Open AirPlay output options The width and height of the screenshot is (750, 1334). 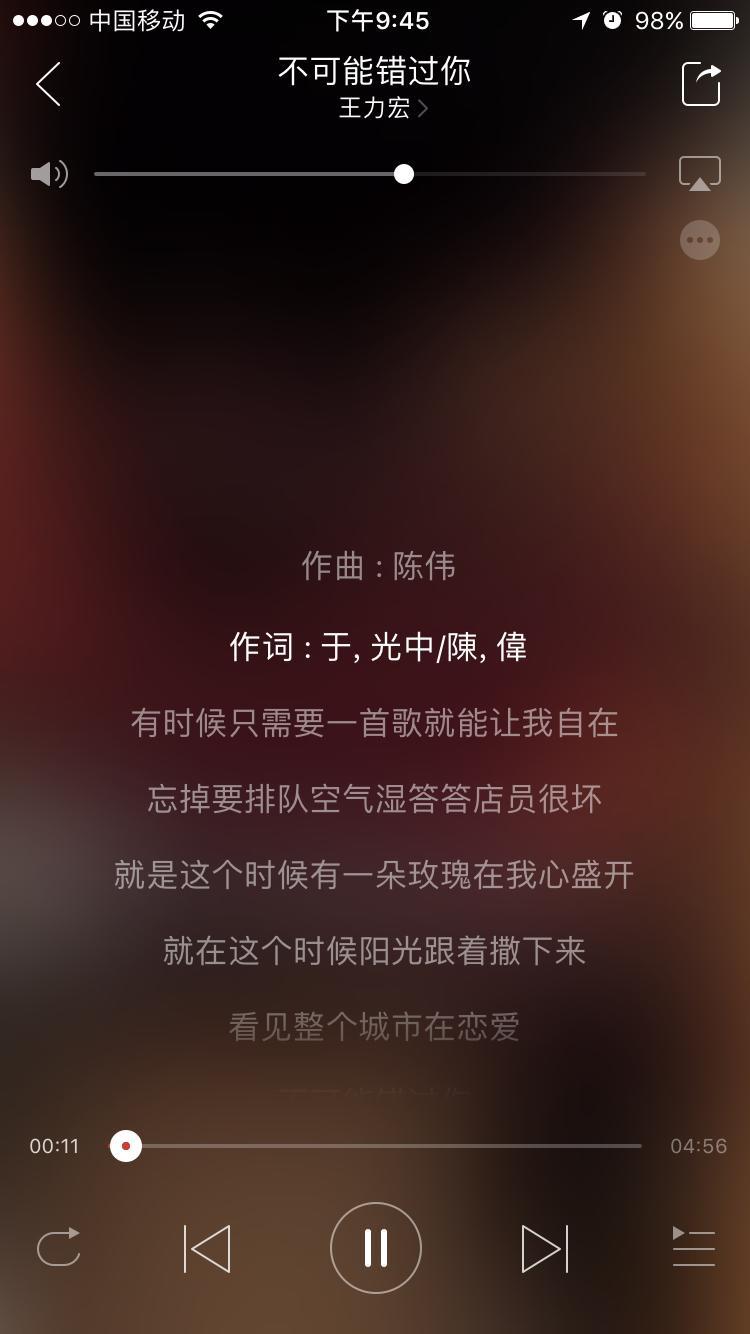pyautogui.click(x=700, y=174)
